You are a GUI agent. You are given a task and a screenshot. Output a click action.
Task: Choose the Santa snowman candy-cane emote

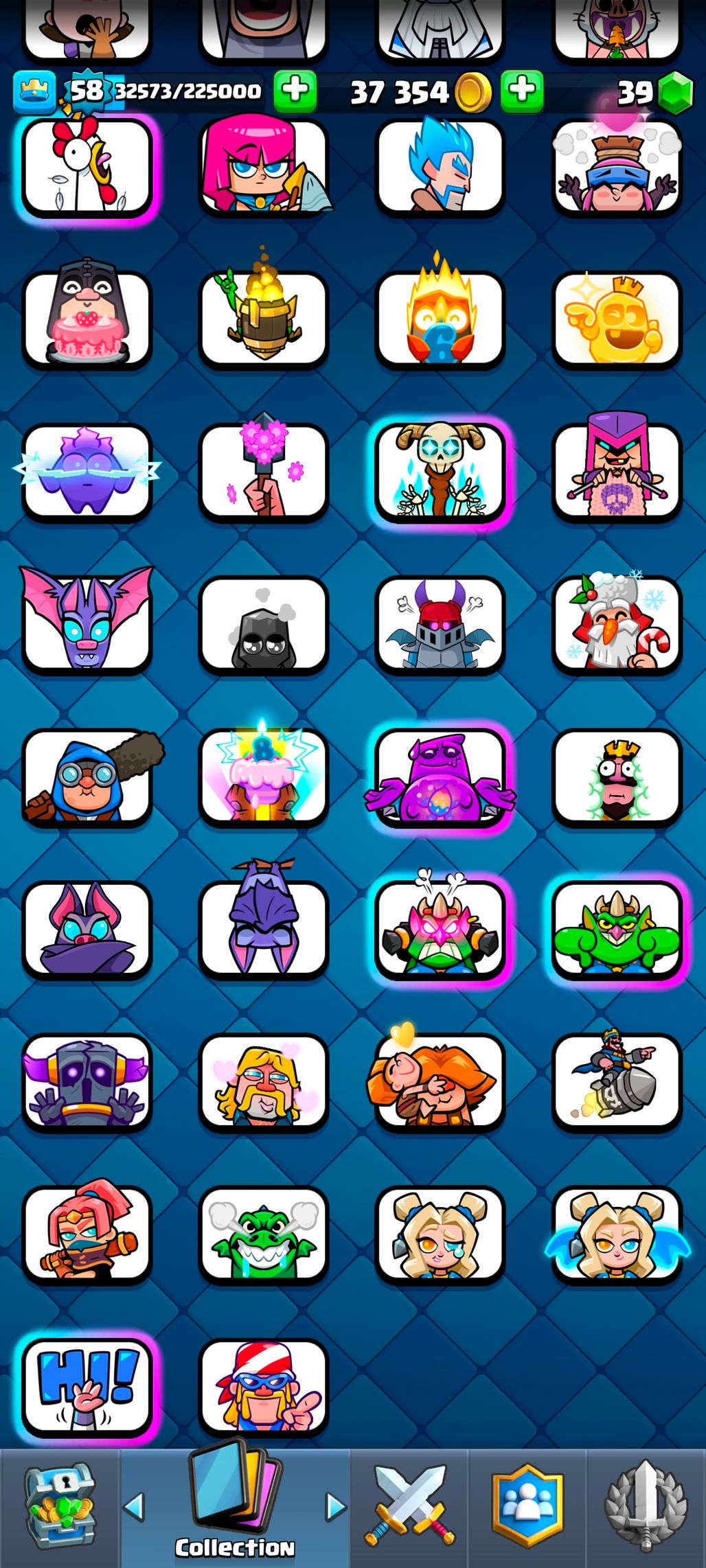[x=617, y=623]
